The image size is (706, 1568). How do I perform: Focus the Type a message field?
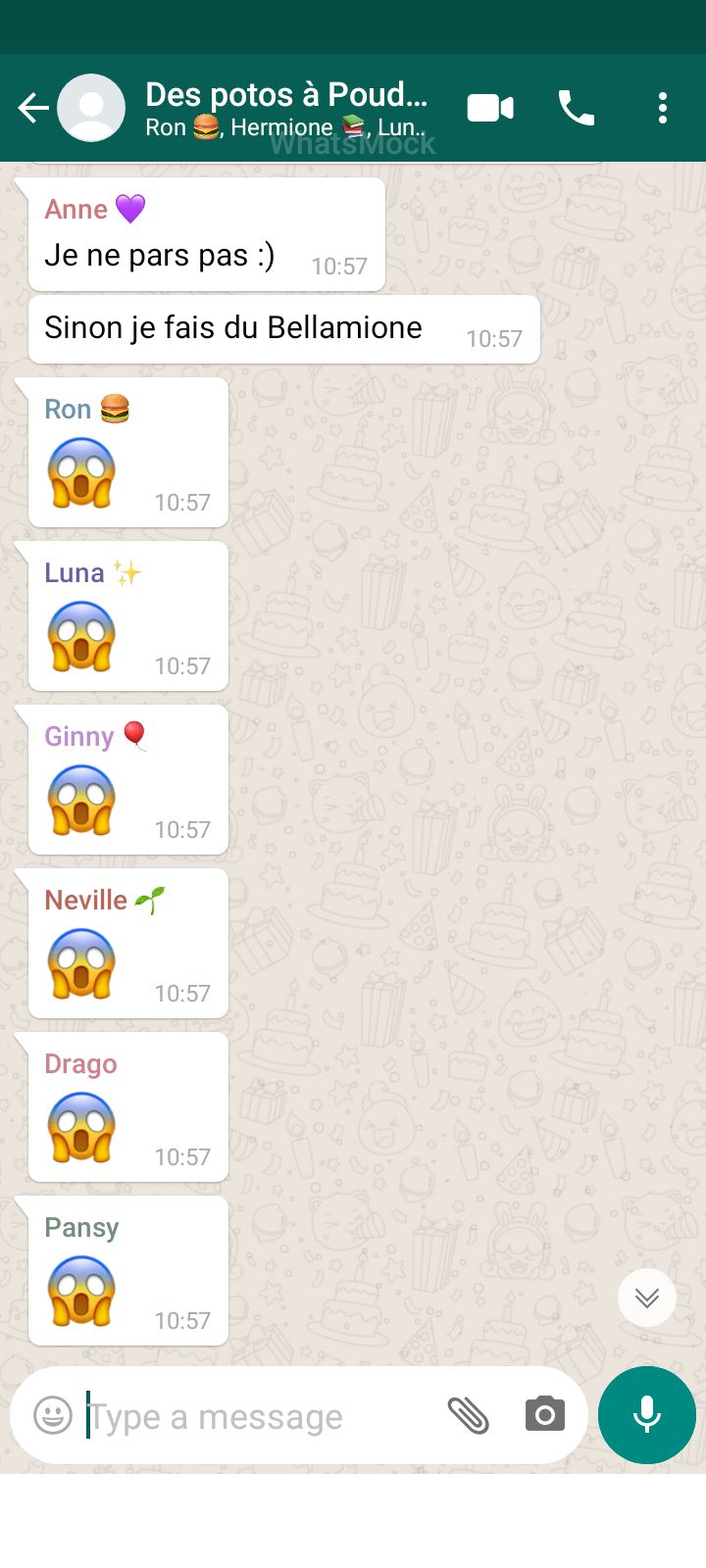coord(255,1416)
